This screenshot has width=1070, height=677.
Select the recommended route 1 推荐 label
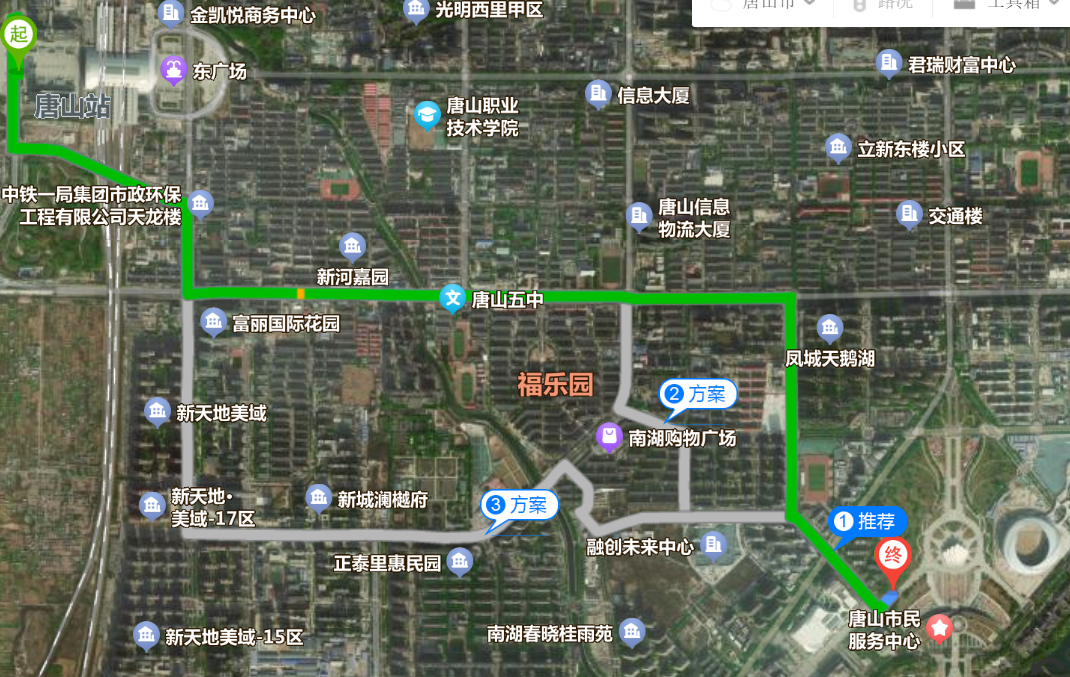pos(867,521)
